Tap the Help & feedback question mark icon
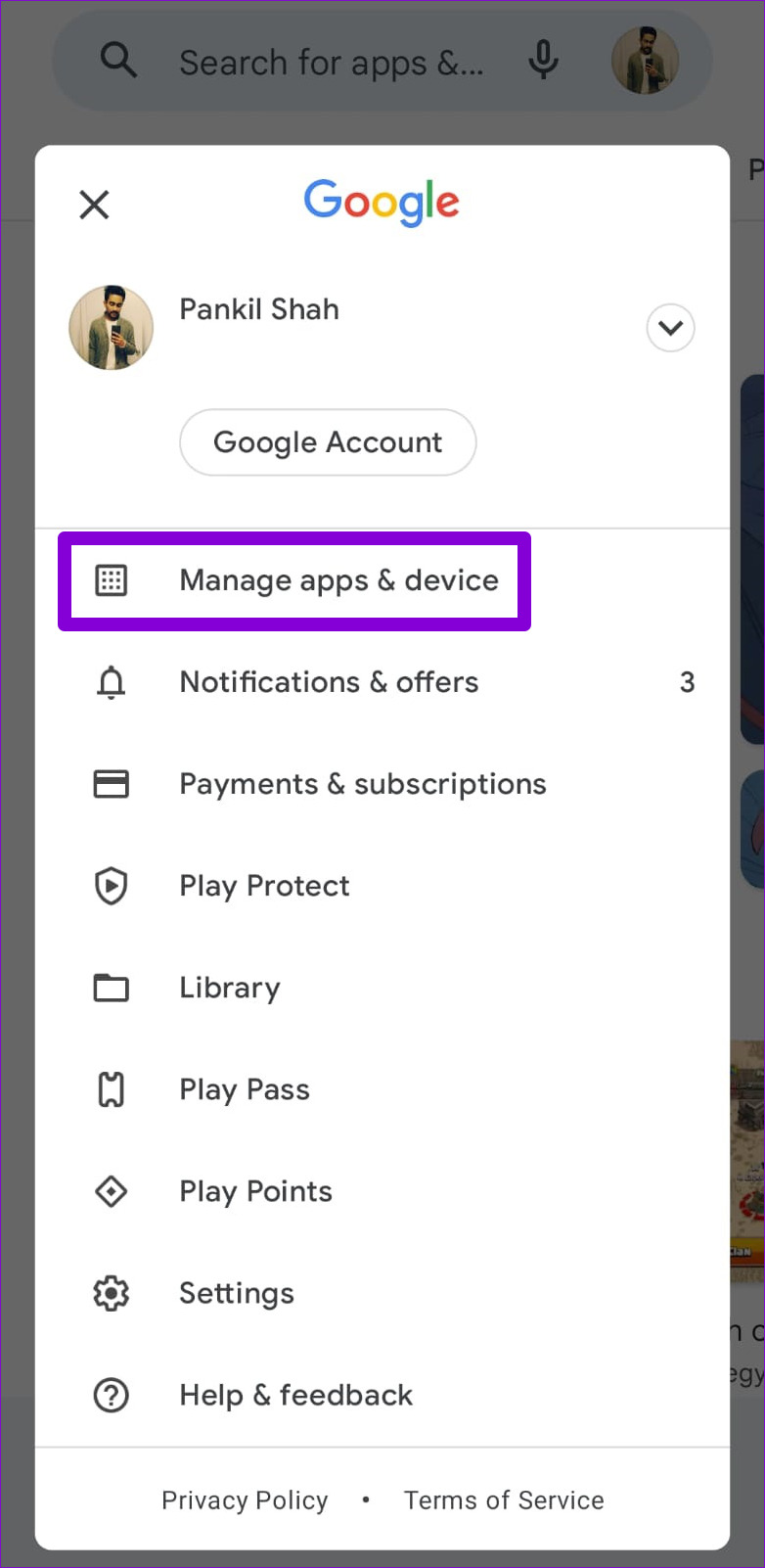This screenshot has width=765, height=1568. coord(112,1395)
